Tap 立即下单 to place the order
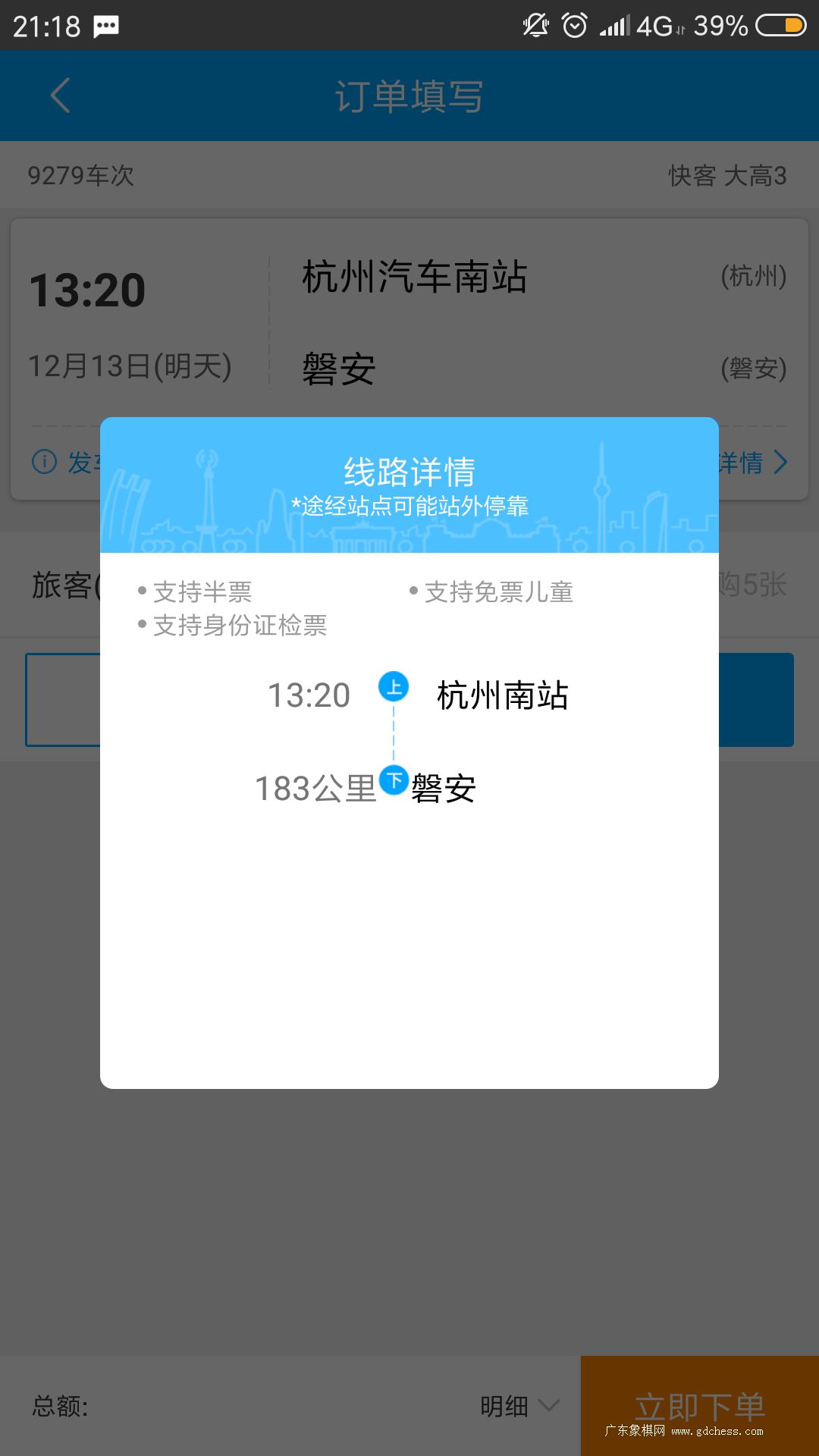Screen dimensions: 819x1456 pyautogui.click(x=700, y=1406)
